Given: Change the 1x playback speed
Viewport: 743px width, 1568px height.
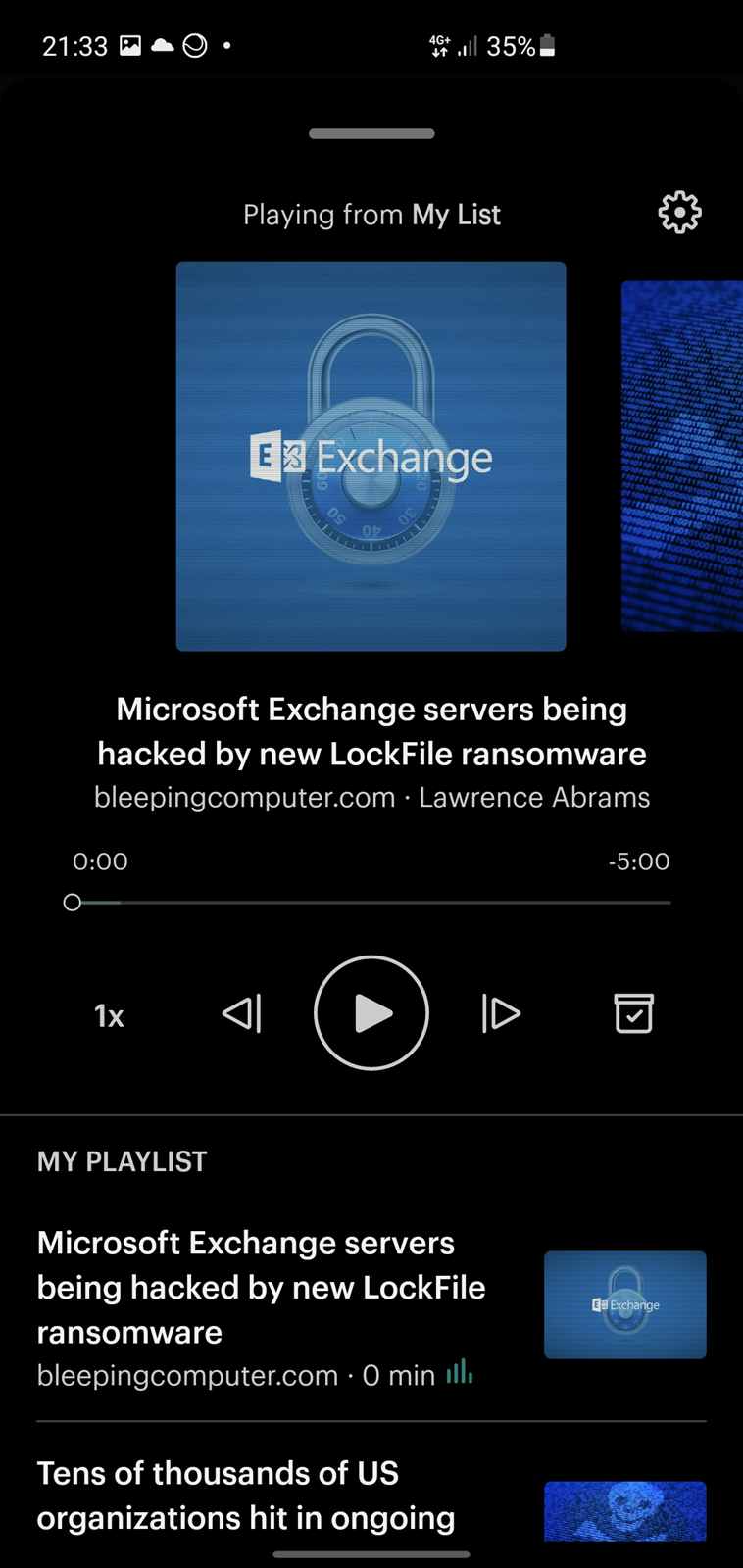Looking at the screenshot, I should pyautogui.click(x=109, y=1015).
